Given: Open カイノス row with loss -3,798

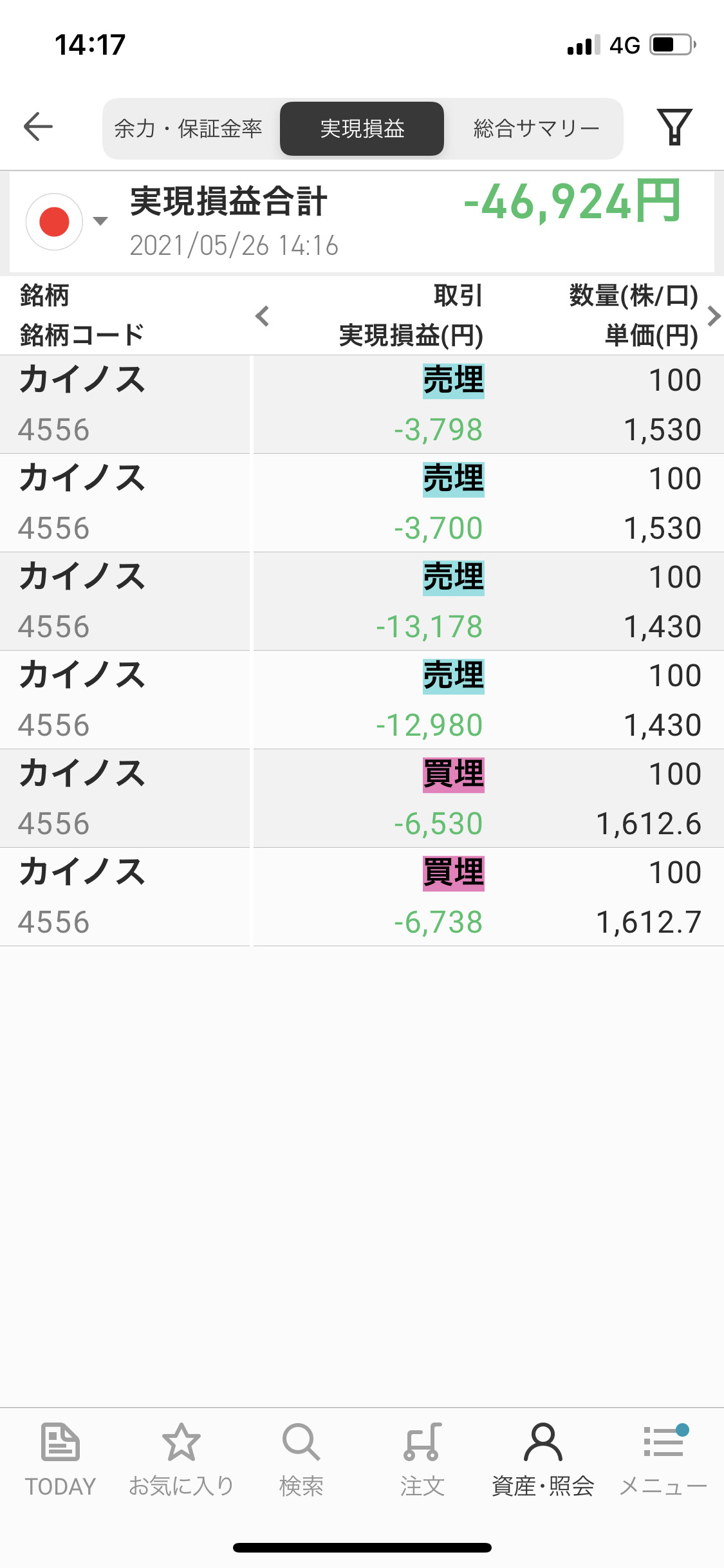Looking at the screenshot, I should point(362,404).
